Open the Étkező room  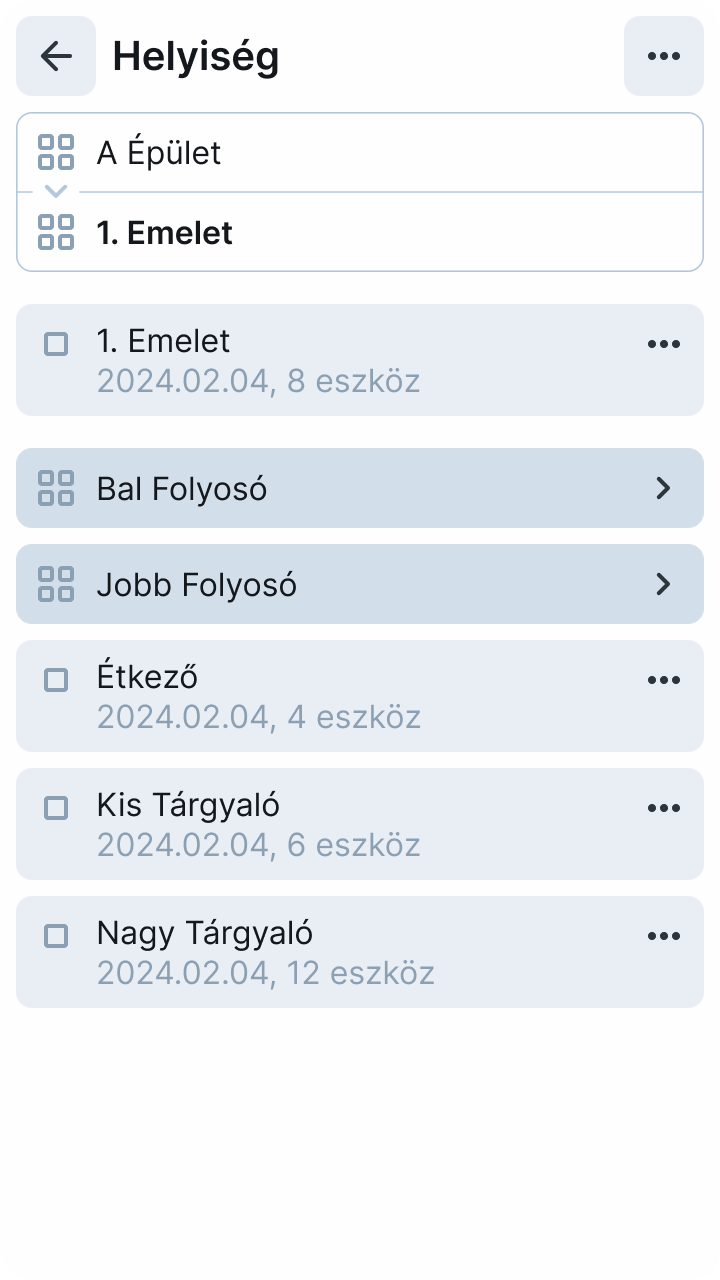pyautogui.click(x=300, y=696)
